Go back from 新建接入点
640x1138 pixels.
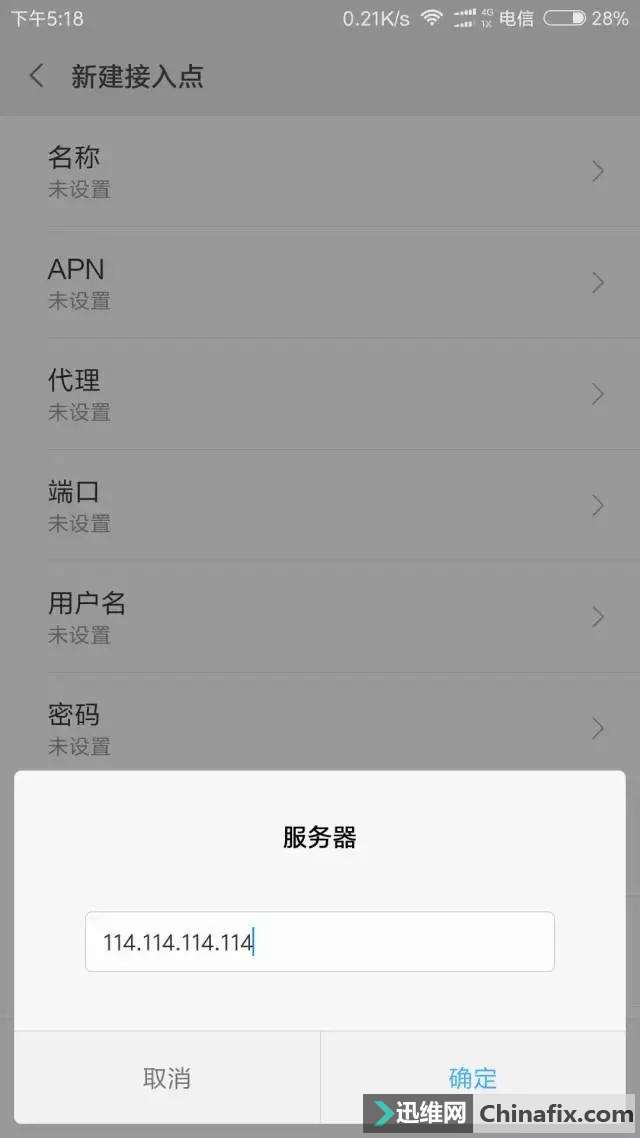[x=37, y=76]
